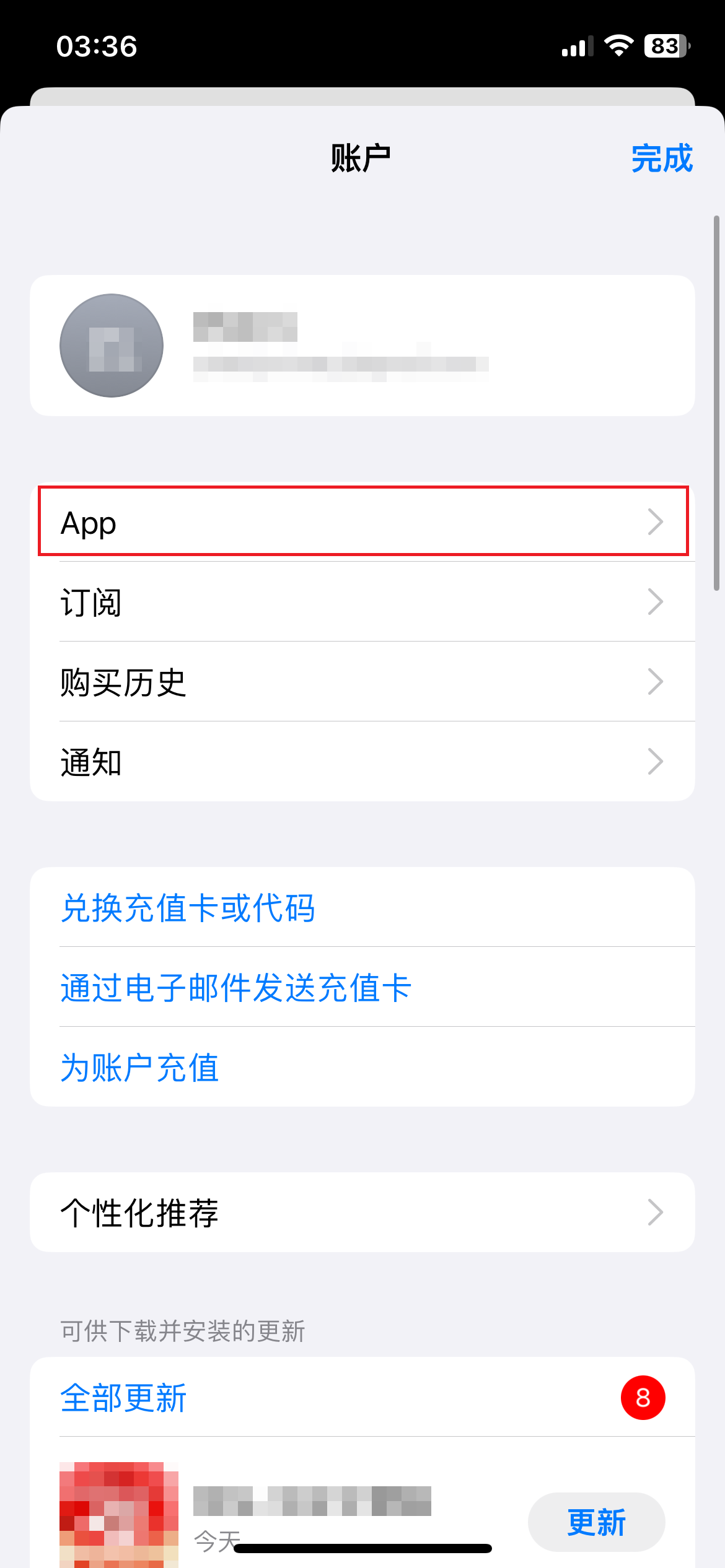
Task: Tap the 完成 Done button
Action: point(661,160)
